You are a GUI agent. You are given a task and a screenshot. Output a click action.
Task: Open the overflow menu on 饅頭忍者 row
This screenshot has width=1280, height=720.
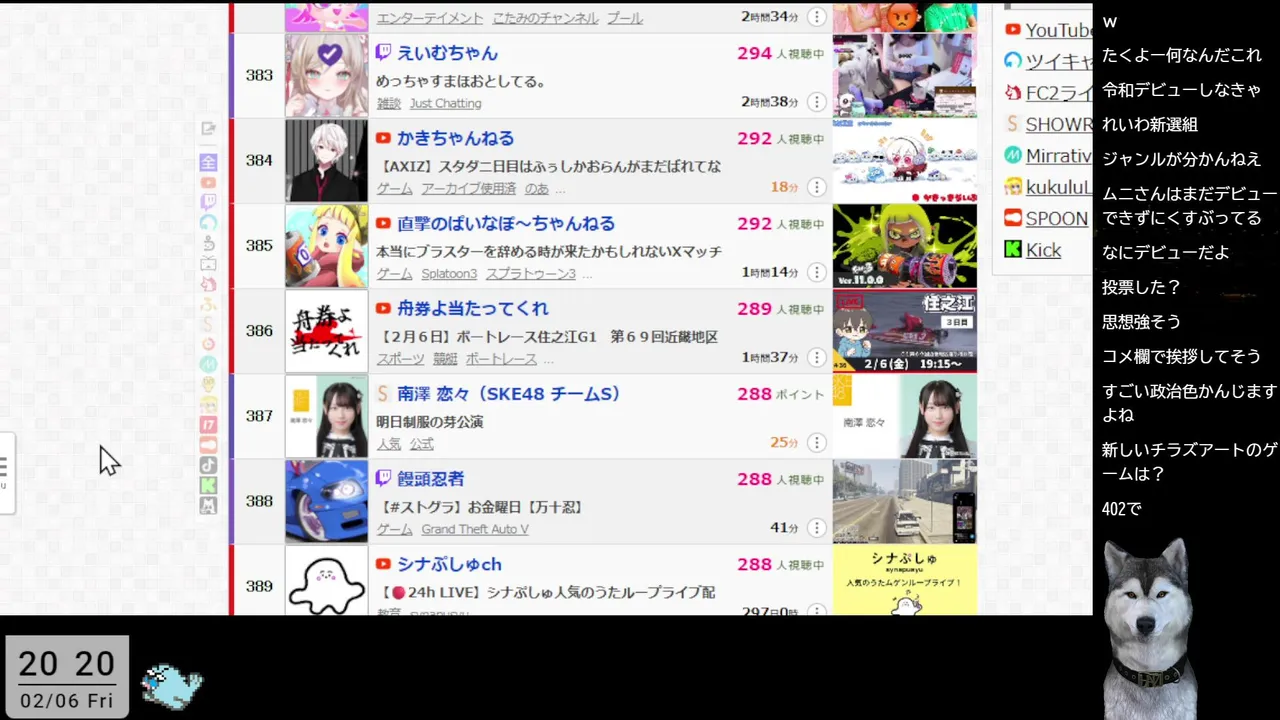(817, 528)
